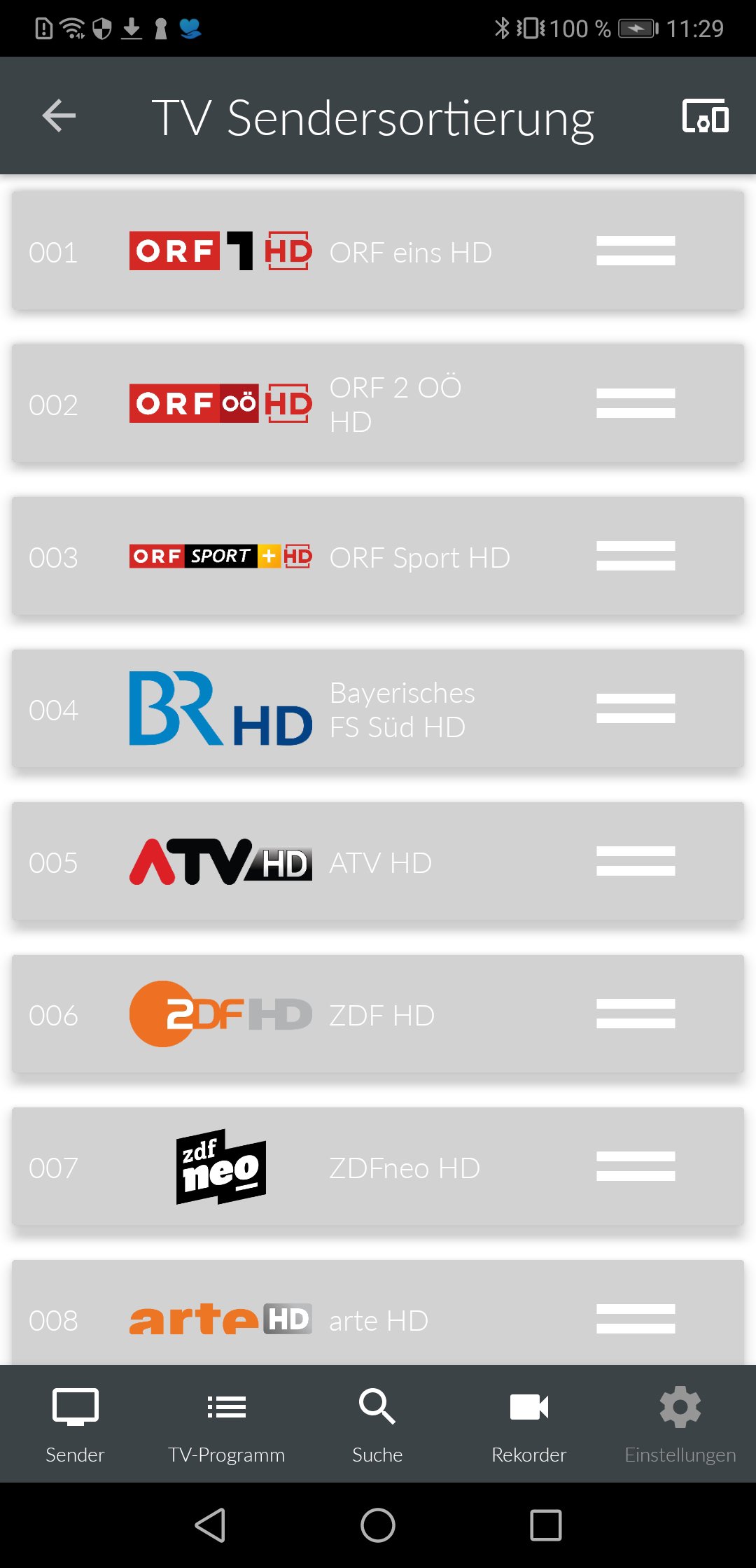
Task: Select the ZDF HD channel row
Action: [x=378, y=1014]
